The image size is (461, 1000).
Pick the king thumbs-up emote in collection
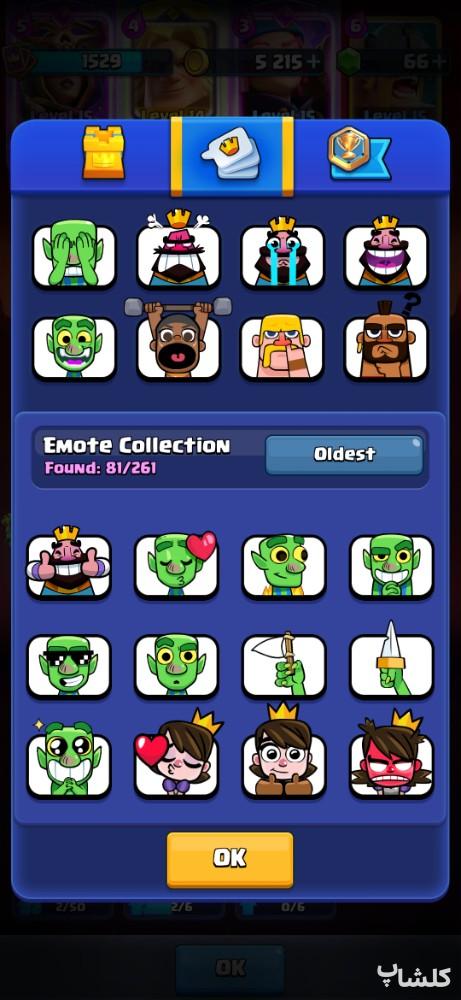click(x=68, y=563)
